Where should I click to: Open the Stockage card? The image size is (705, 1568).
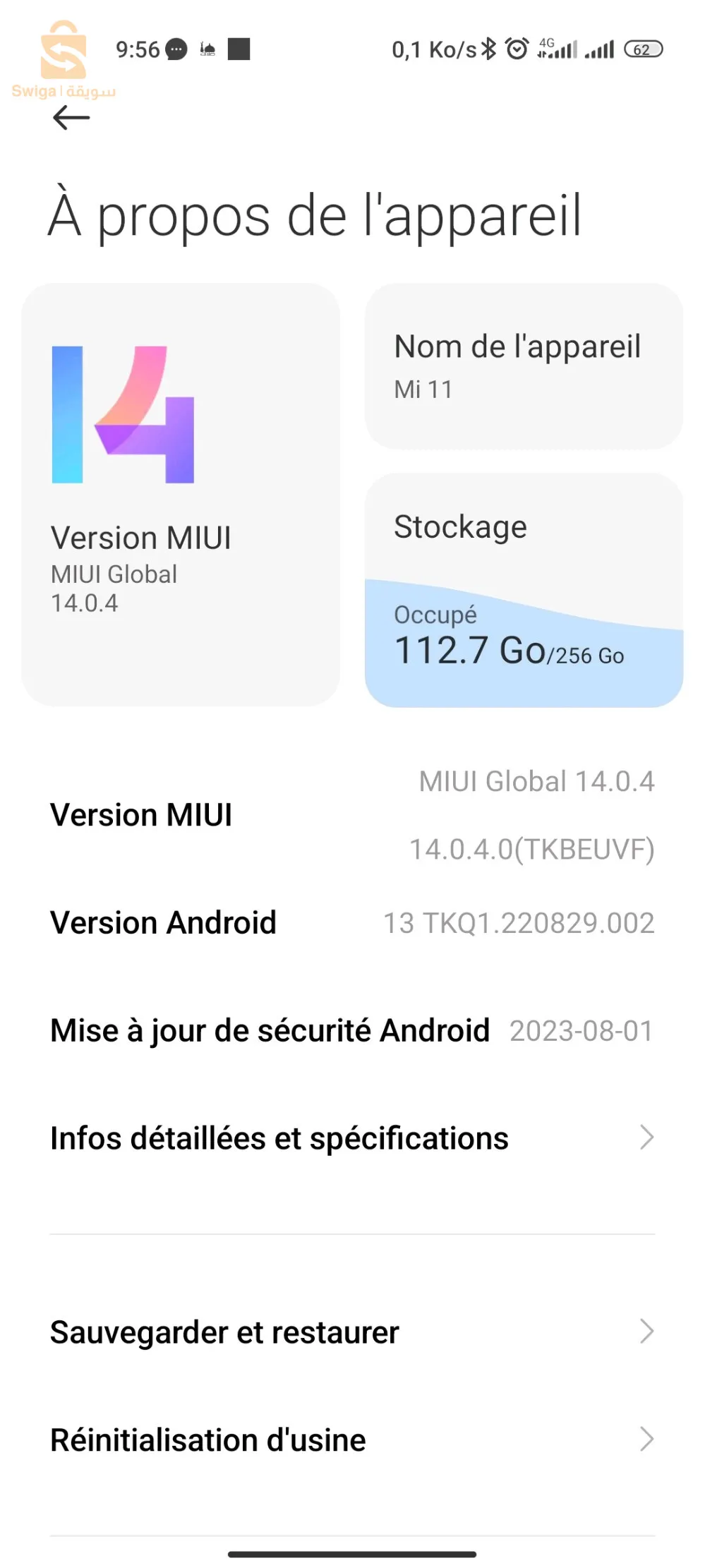(523, 590)
